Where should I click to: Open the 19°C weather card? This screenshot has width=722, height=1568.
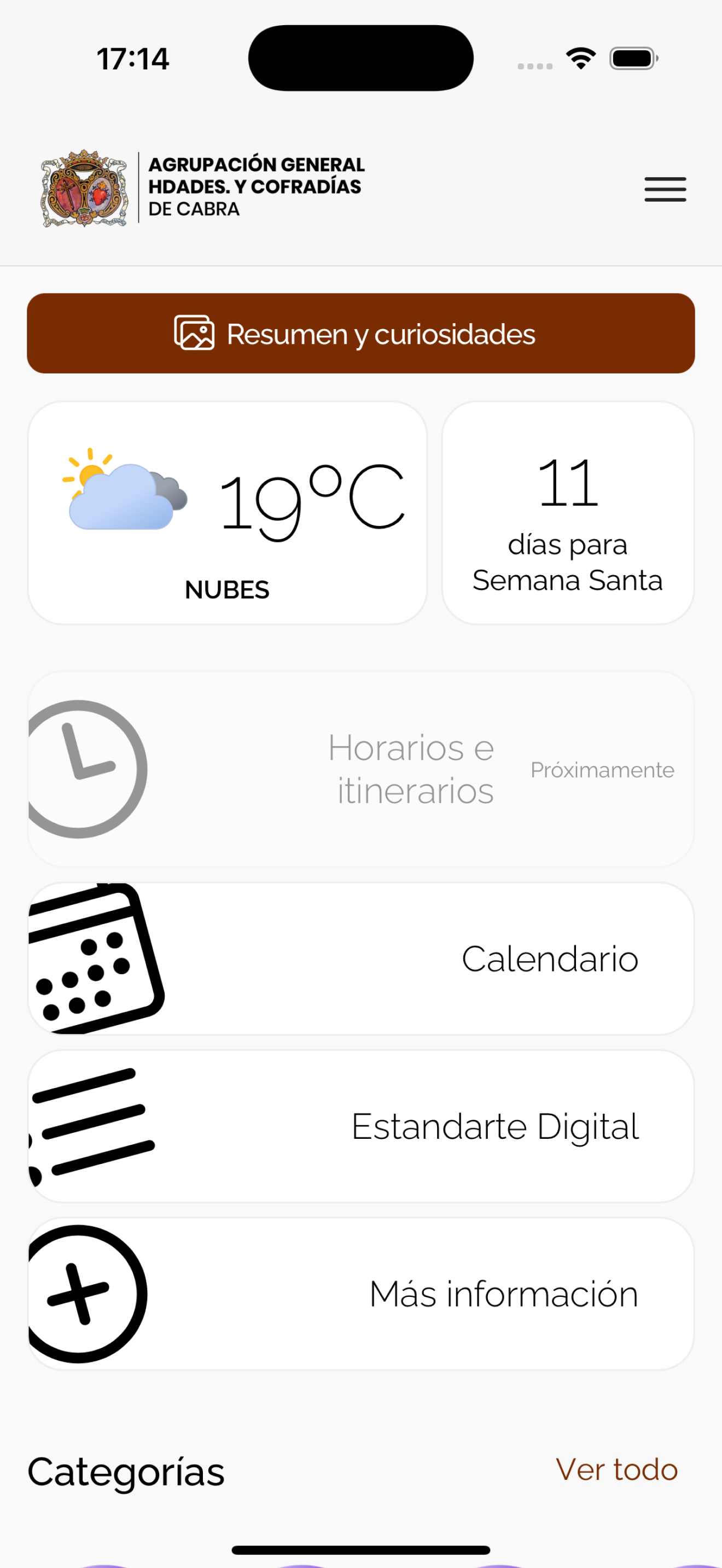pyautogui.click(x=227, y=512)
